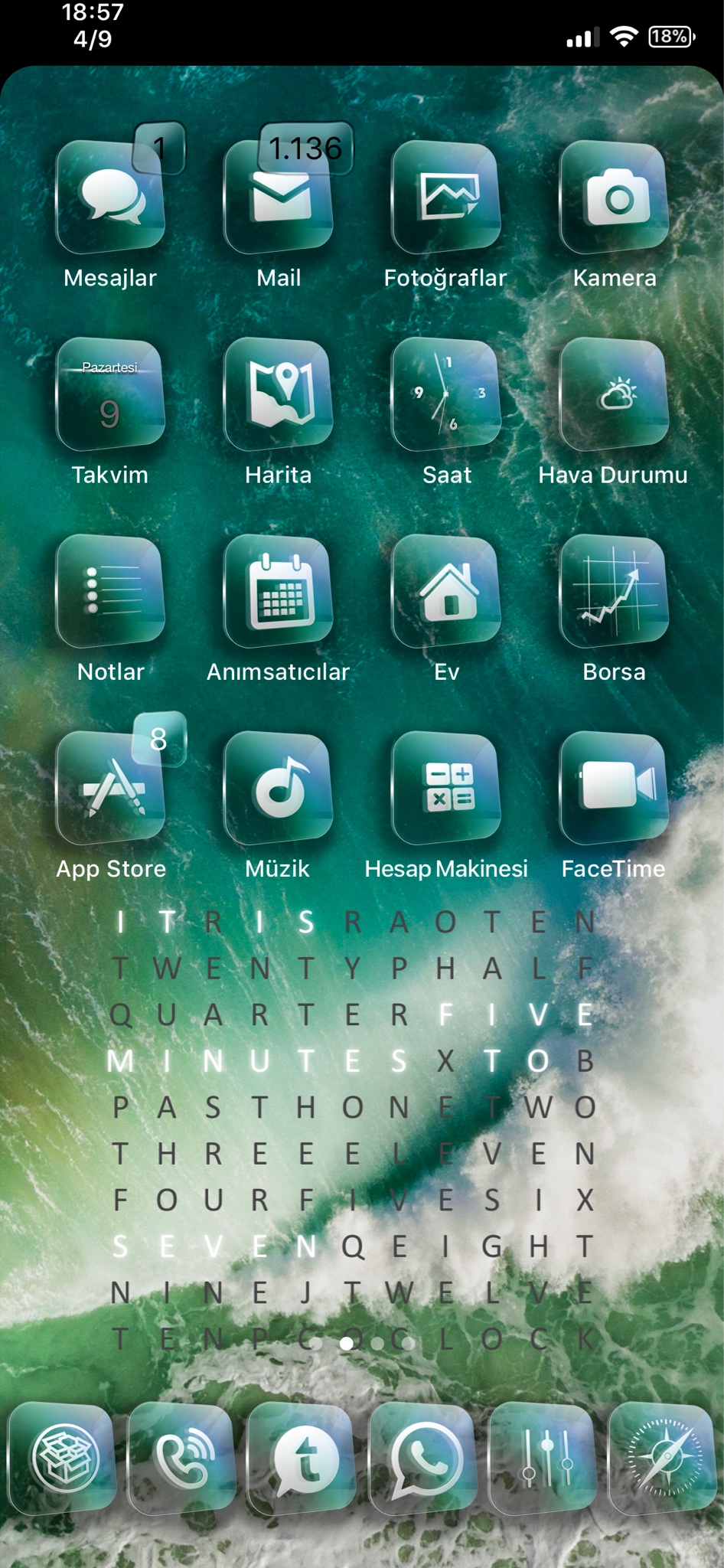Image resolution: width=724 pixels, height=1568 pixels.
Task: Open the Ev home app
Action: click(446, 592)
